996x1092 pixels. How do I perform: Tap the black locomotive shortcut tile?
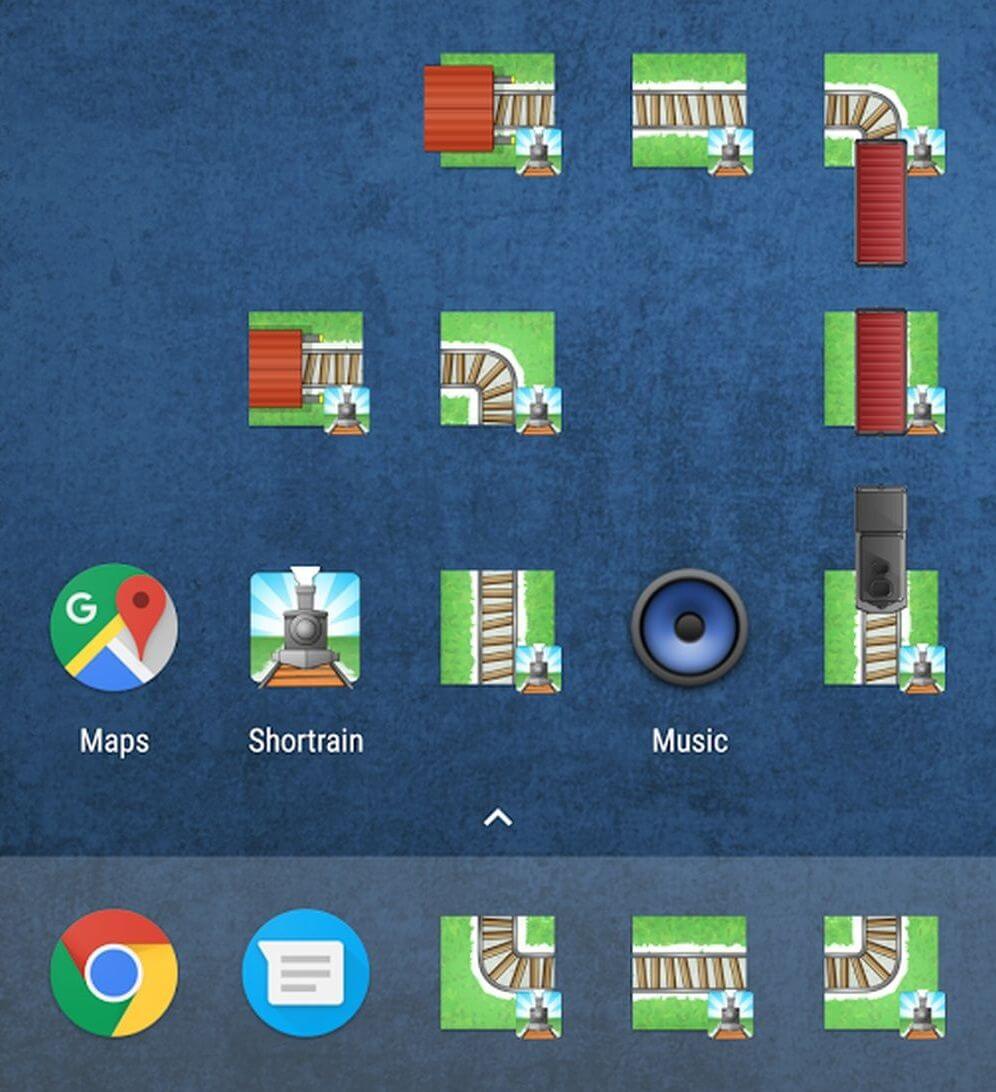[x=881, y=600]
